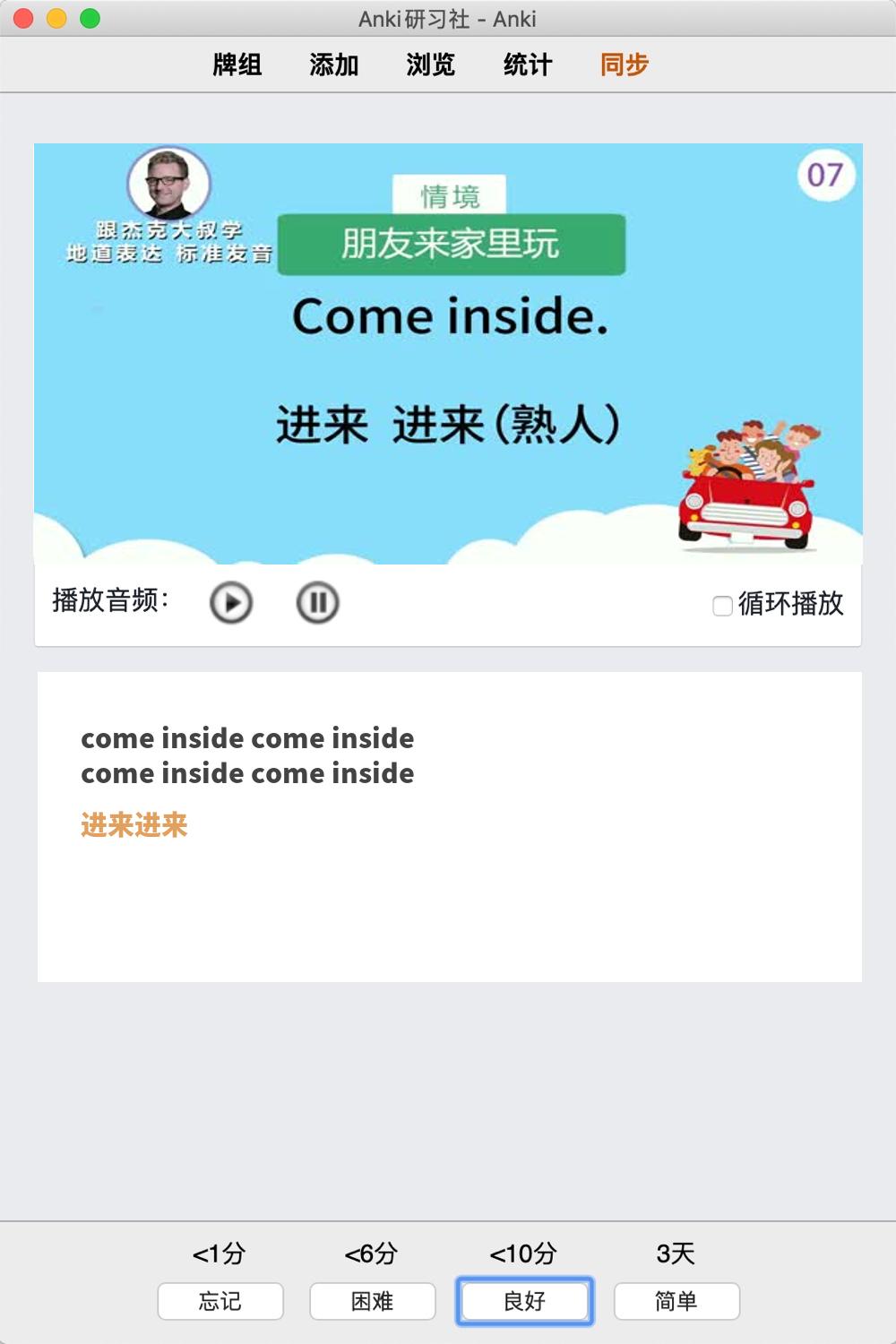
Task: Open the 浏览 card browser
Action: (x=431, y=65)
